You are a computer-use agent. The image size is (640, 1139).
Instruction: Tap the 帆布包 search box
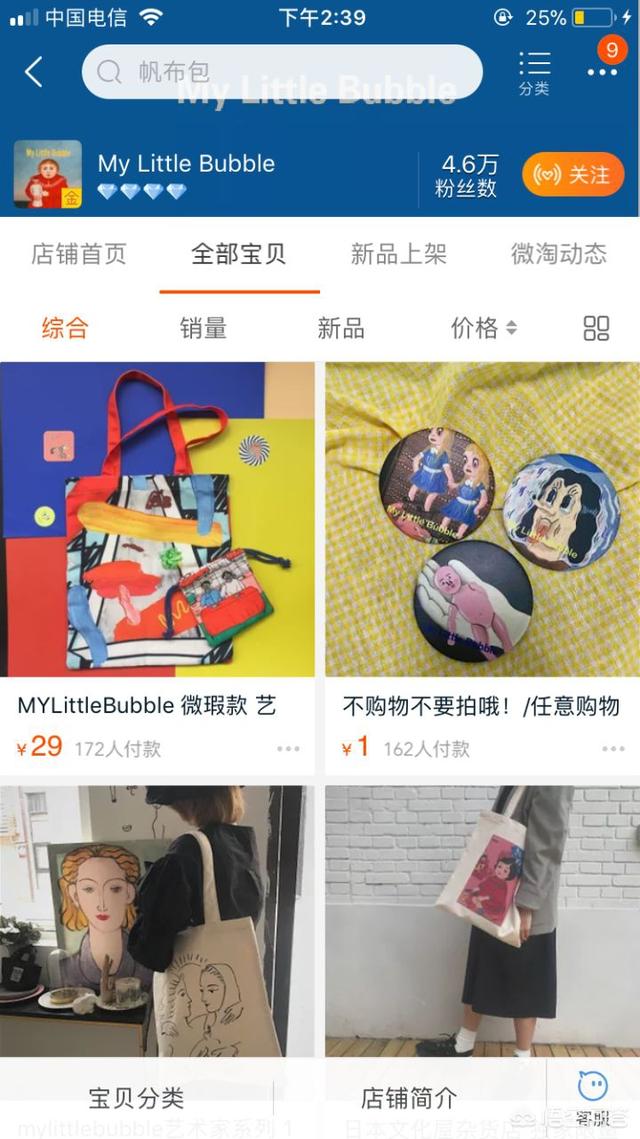[x=281, y=72]
